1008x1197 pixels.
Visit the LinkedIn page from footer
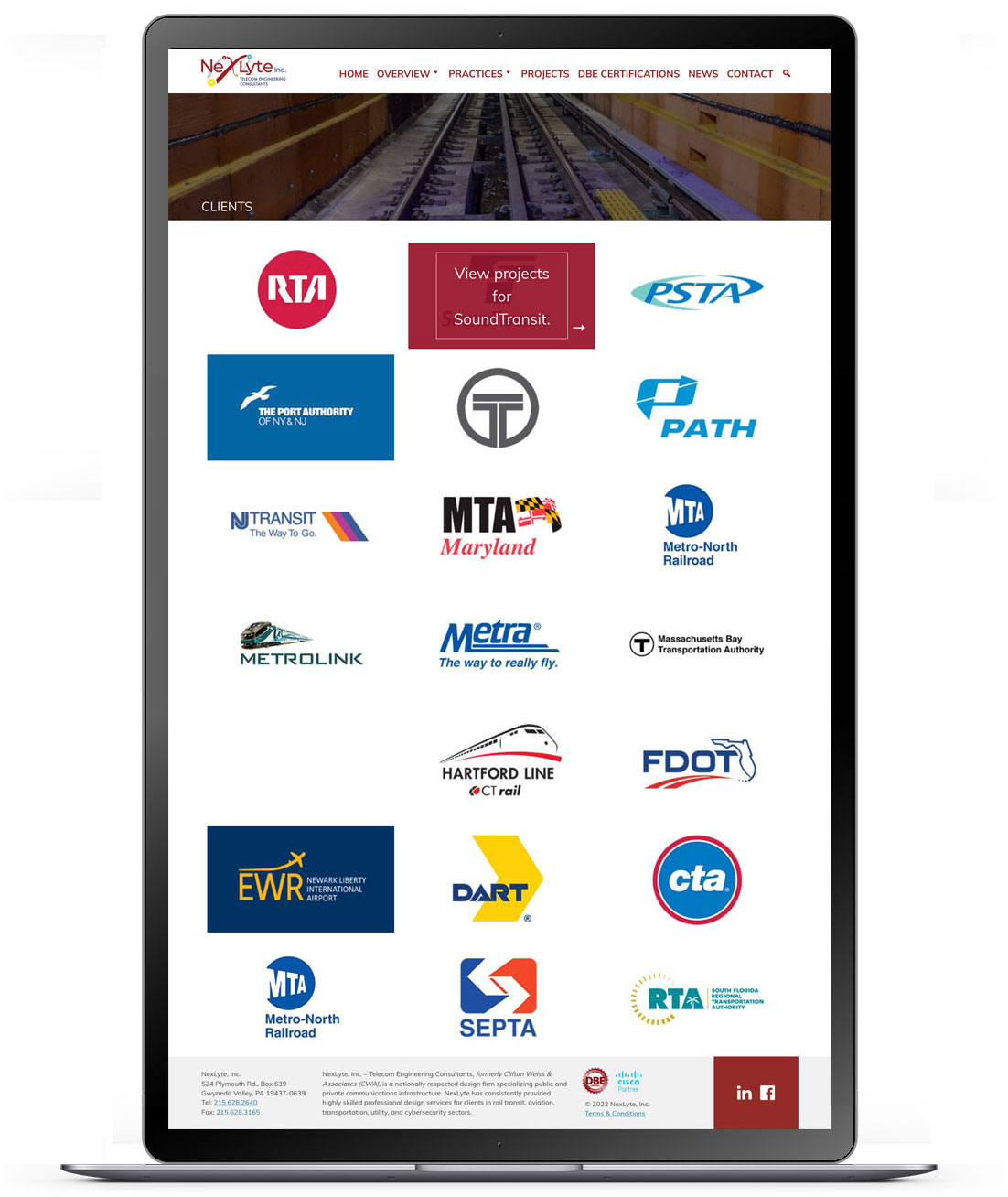(744, 1093)
